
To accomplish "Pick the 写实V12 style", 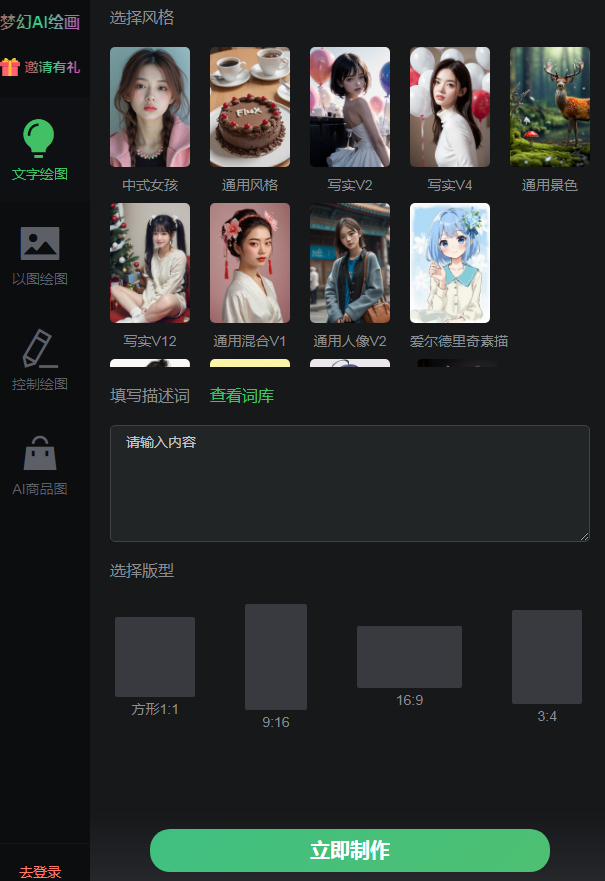I will point(150,263).
